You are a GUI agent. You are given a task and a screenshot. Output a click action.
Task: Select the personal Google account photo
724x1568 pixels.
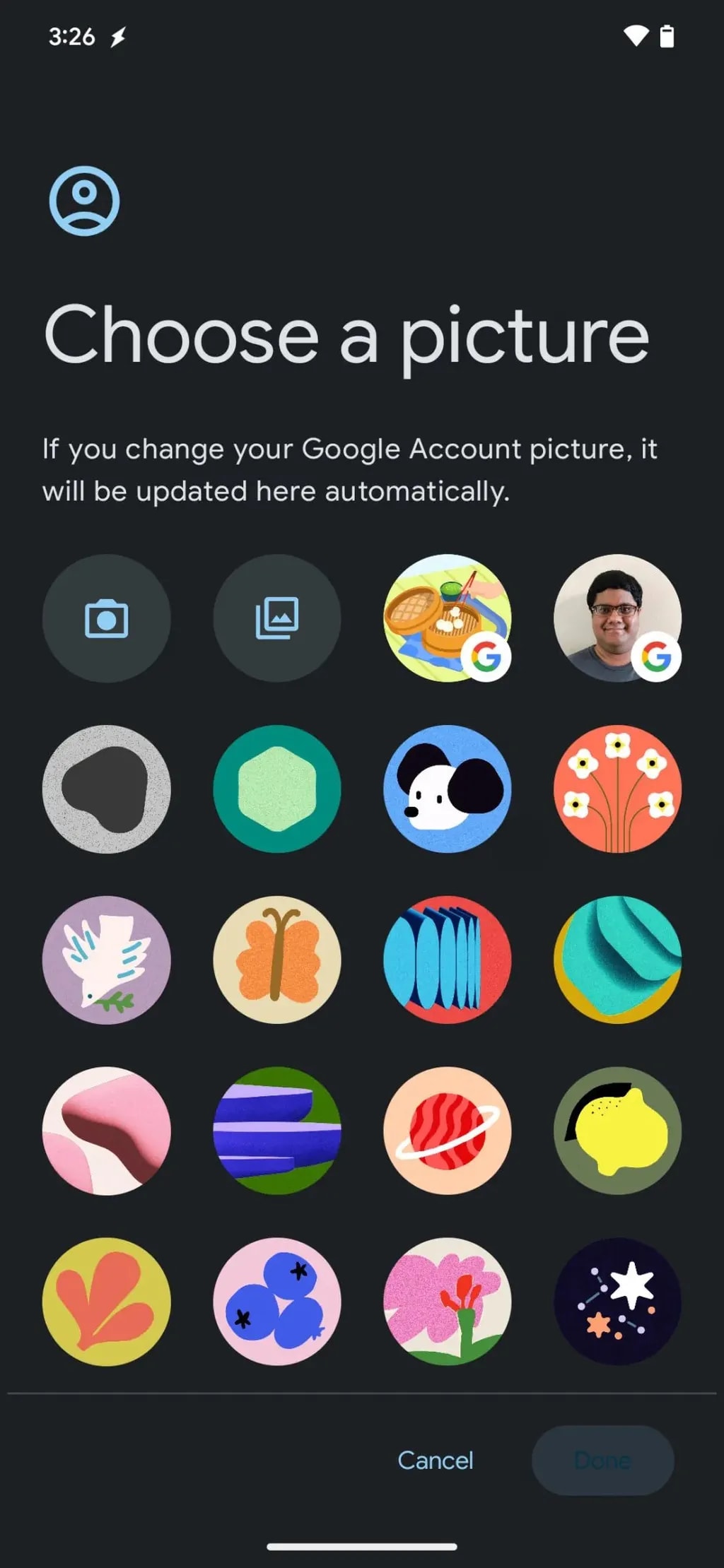point(617,618)
